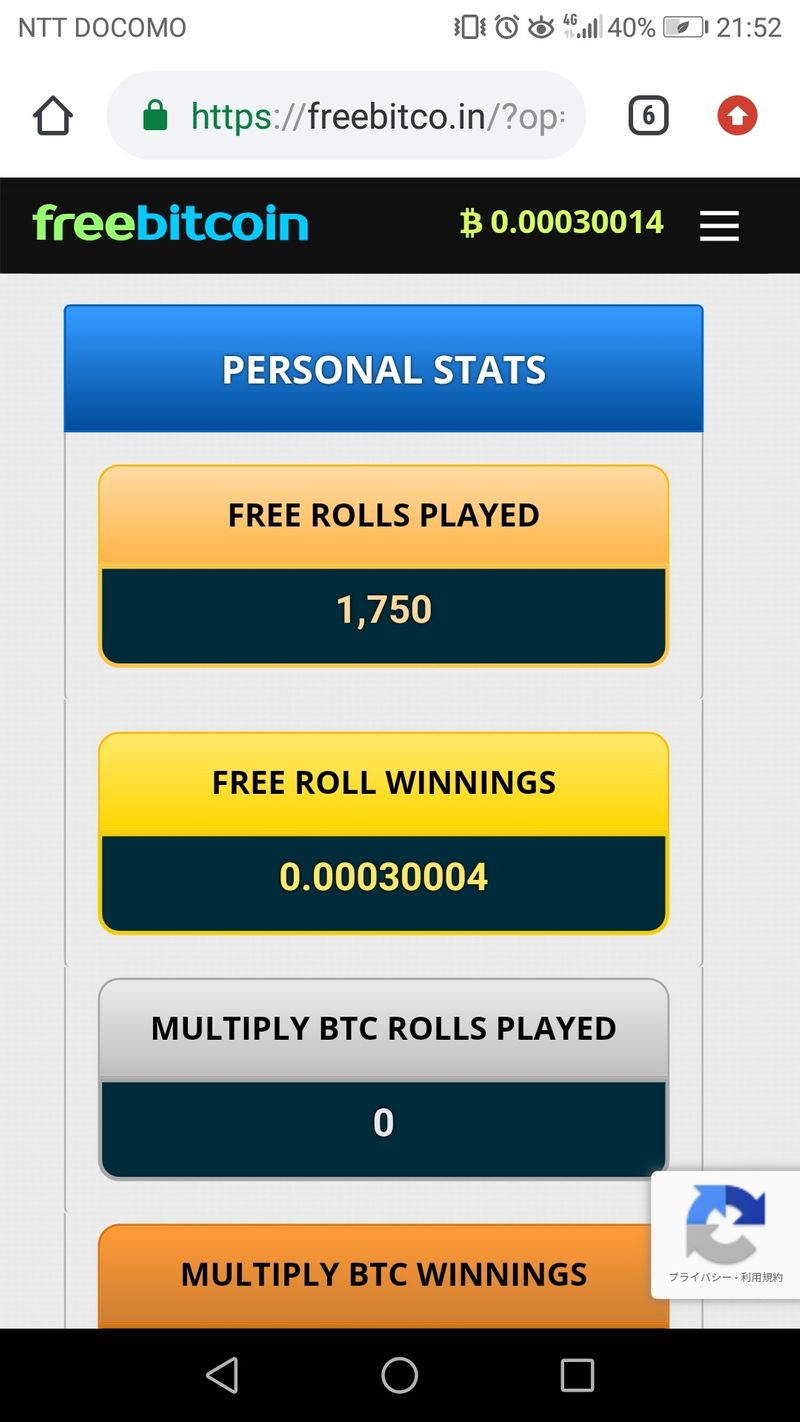Viewport: 800px width, 1422px height.
Task: Tap the browser home icon
Action: 53,116
